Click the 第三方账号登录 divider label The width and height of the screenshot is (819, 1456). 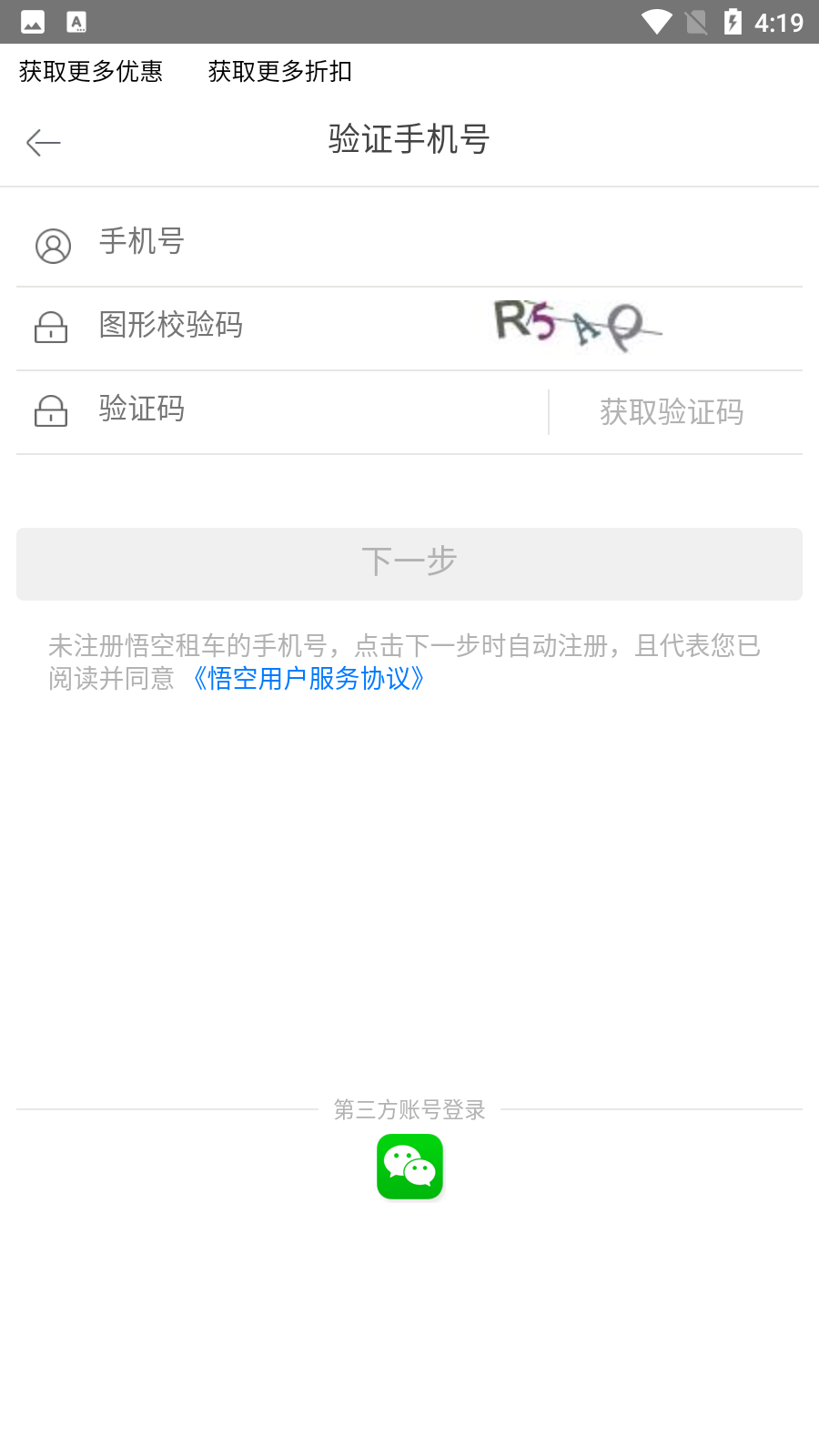409,1109
